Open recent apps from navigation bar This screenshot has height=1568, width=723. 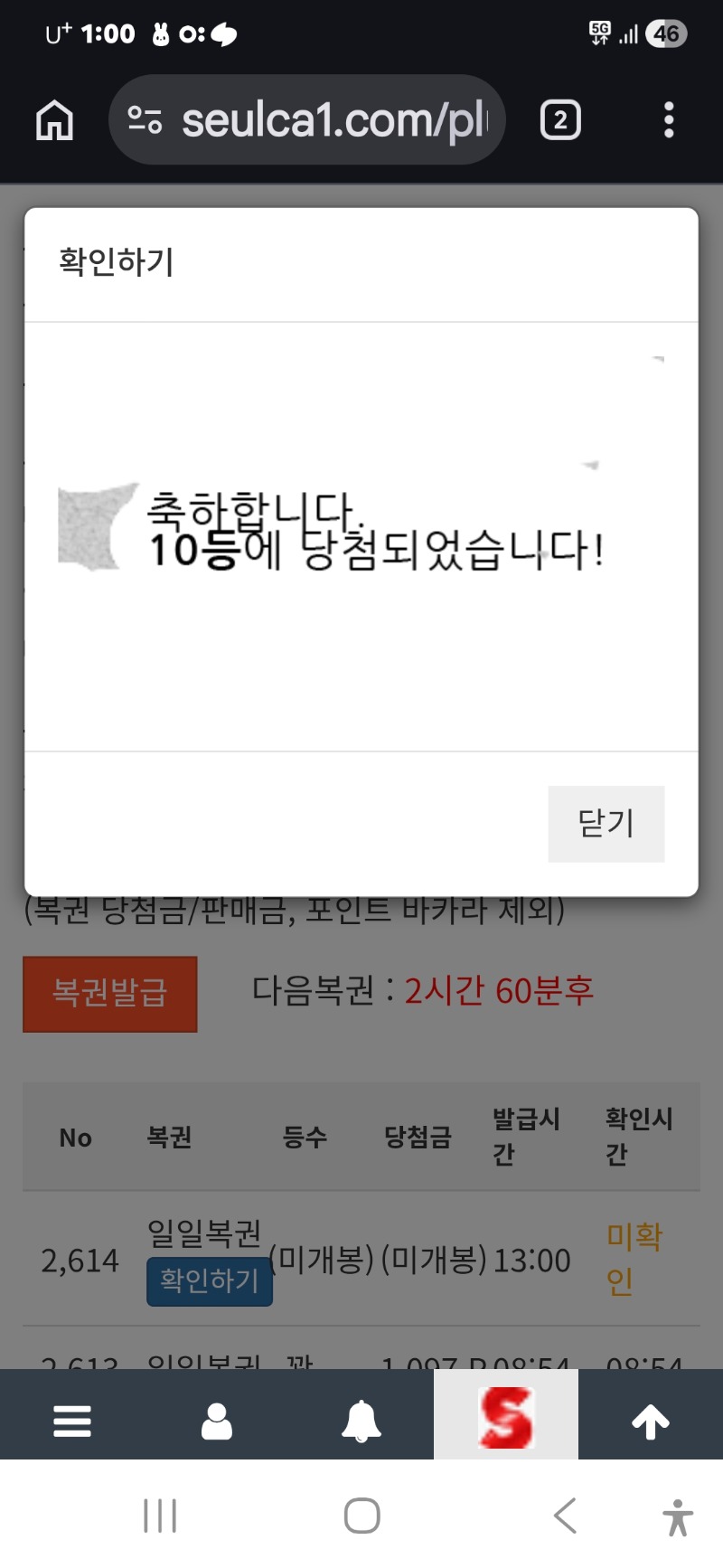pos(160,1516)
